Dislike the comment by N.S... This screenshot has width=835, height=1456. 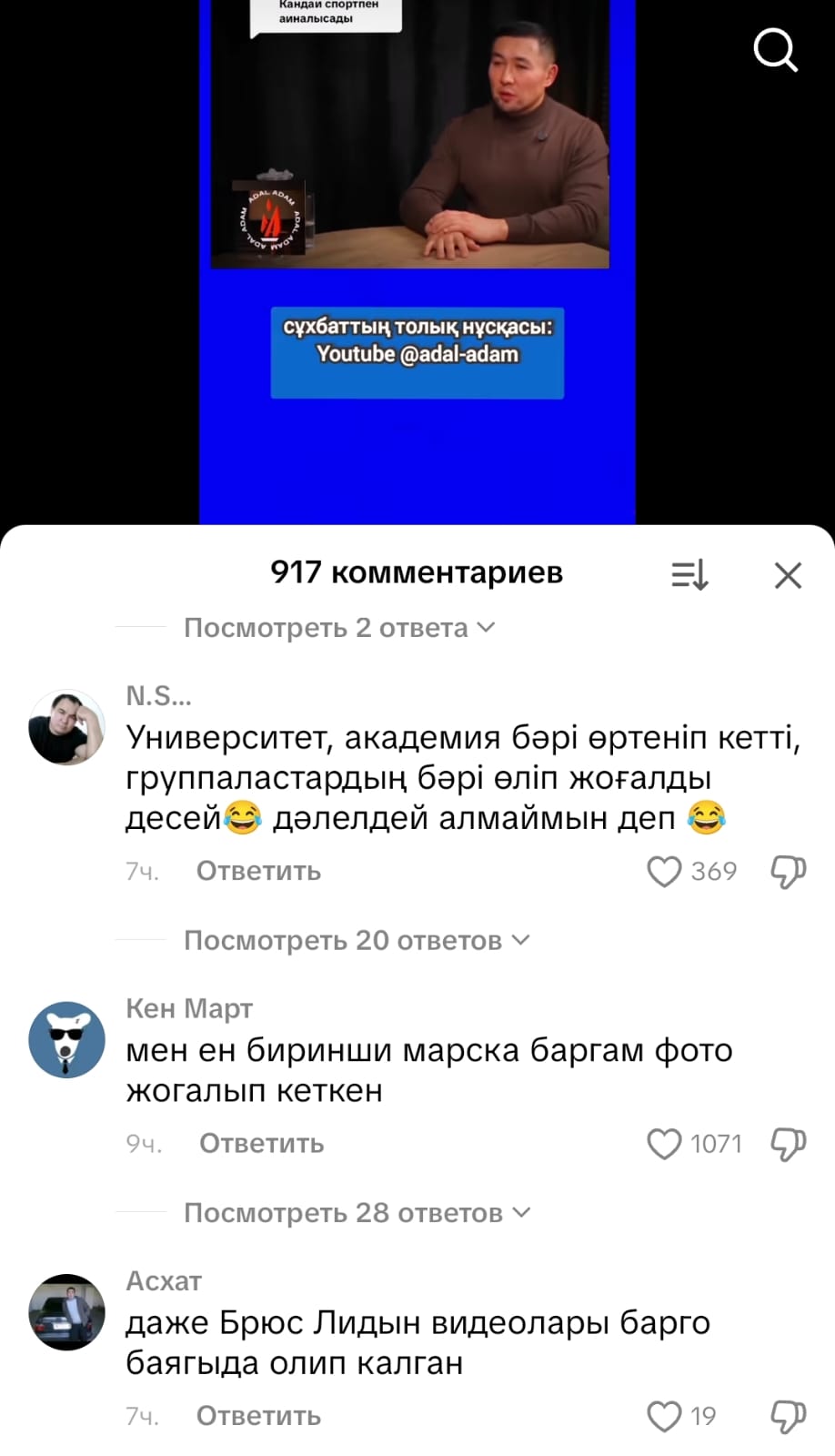tap(788, 871)
